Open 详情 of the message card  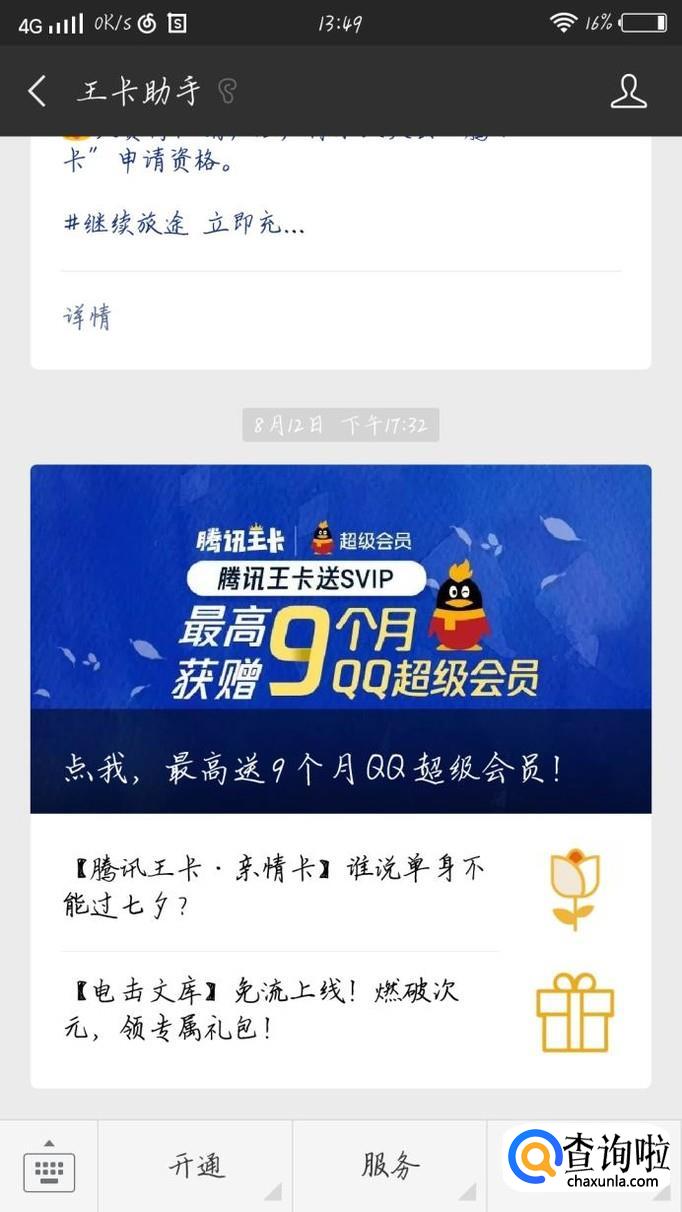click(87, 317)
